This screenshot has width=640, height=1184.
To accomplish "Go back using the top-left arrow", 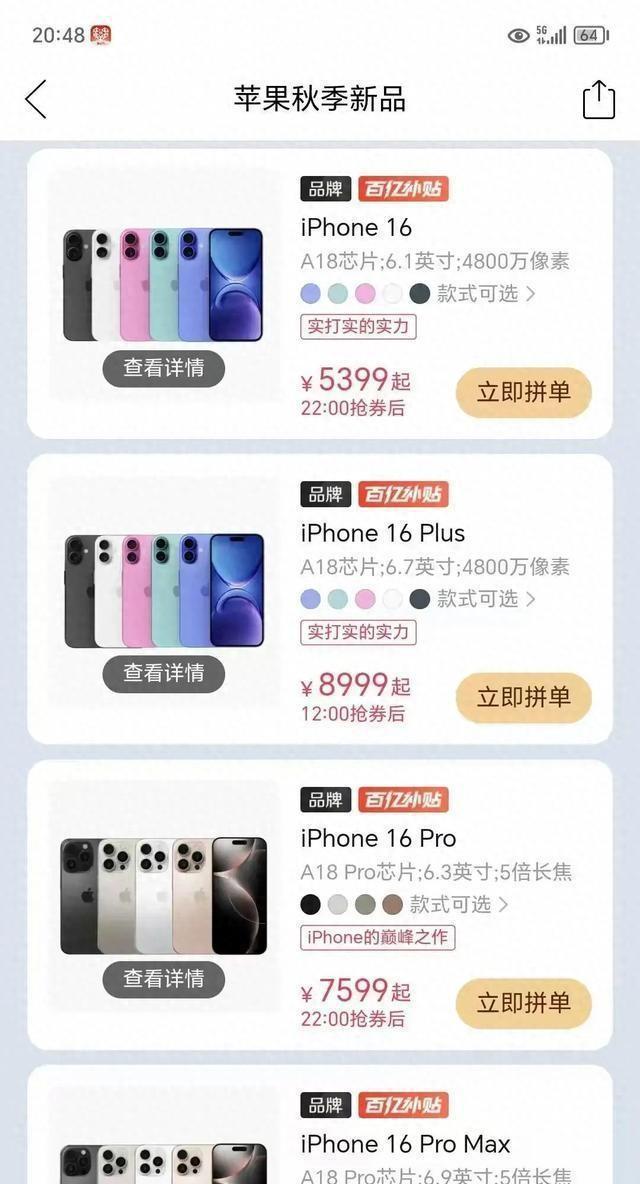I will (36, 99).
